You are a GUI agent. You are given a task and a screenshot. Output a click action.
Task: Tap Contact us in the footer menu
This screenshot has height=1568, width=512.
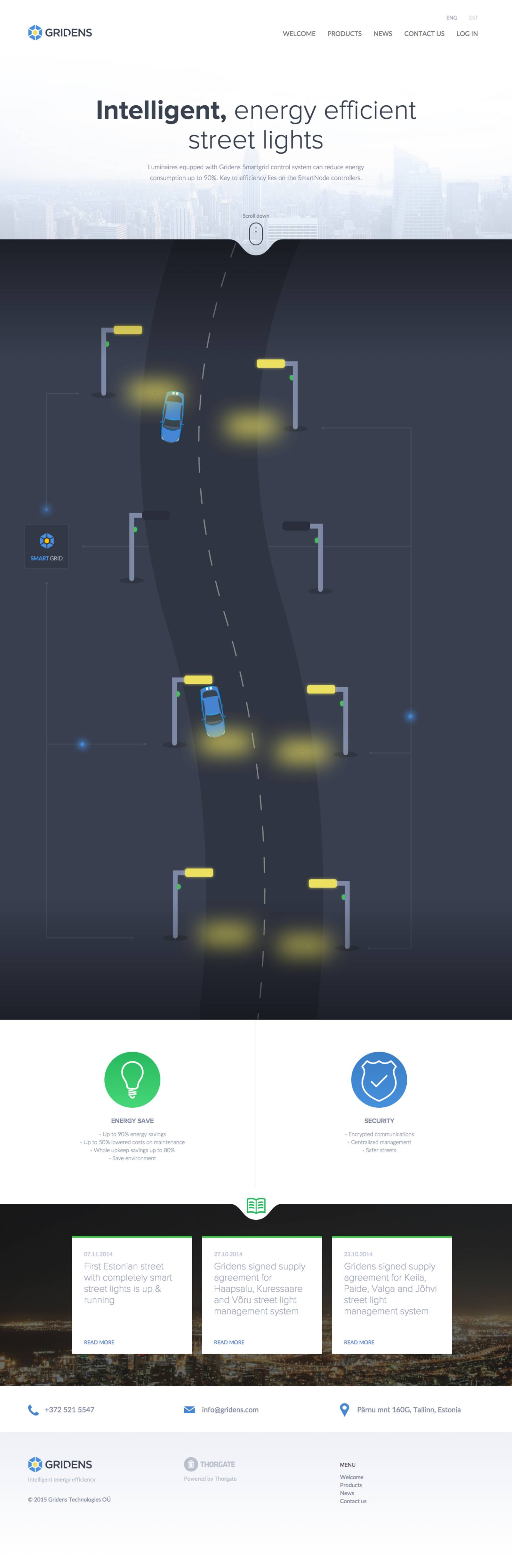[x=353, y=1501]
